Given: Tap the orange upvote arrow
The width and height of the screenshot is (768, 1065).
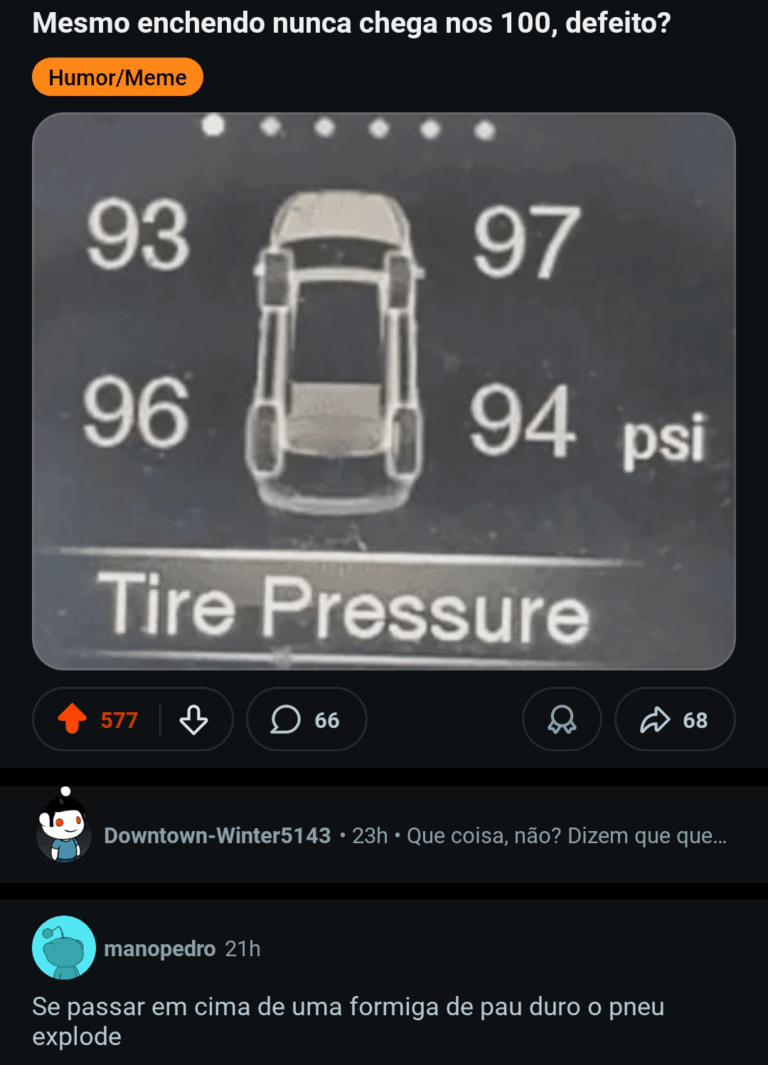Looking at the screenshot, I should point(72,719).
